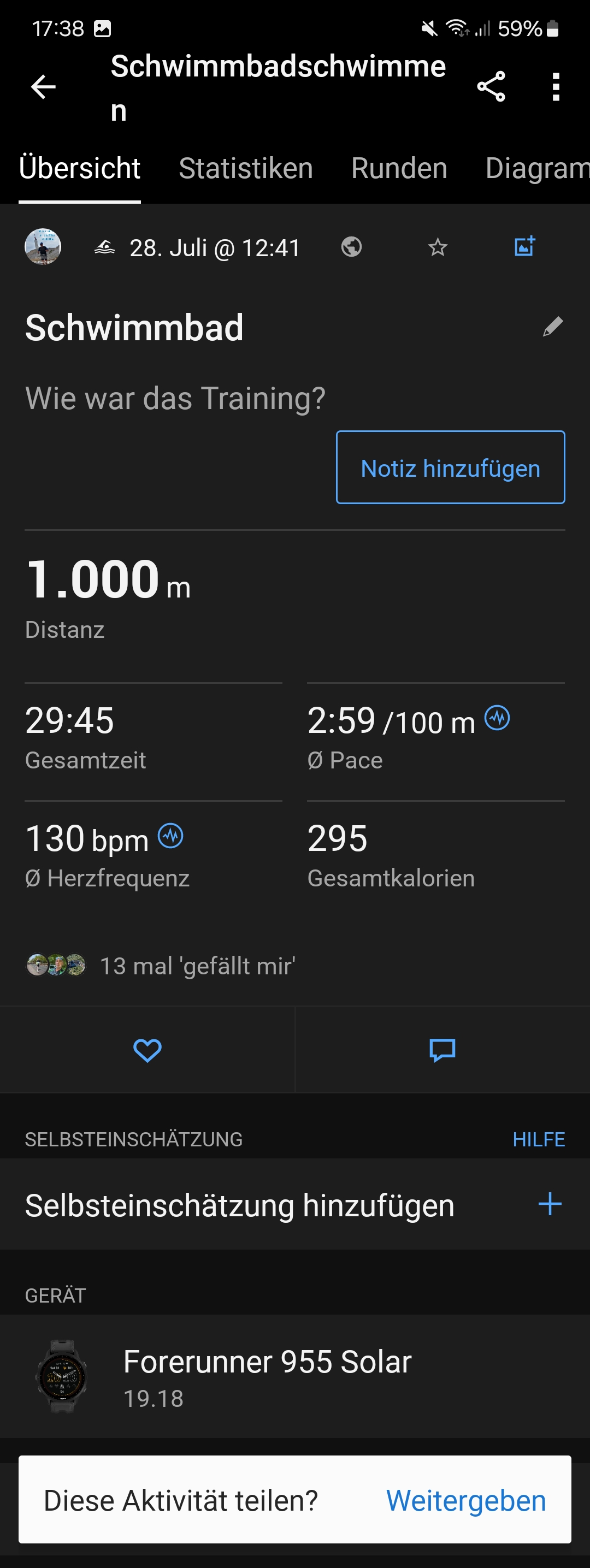The height and width of the screenshot is (1568, 590).
Task: Show heart rate info icon beside 130 bpm
Action: click(170, 836)
